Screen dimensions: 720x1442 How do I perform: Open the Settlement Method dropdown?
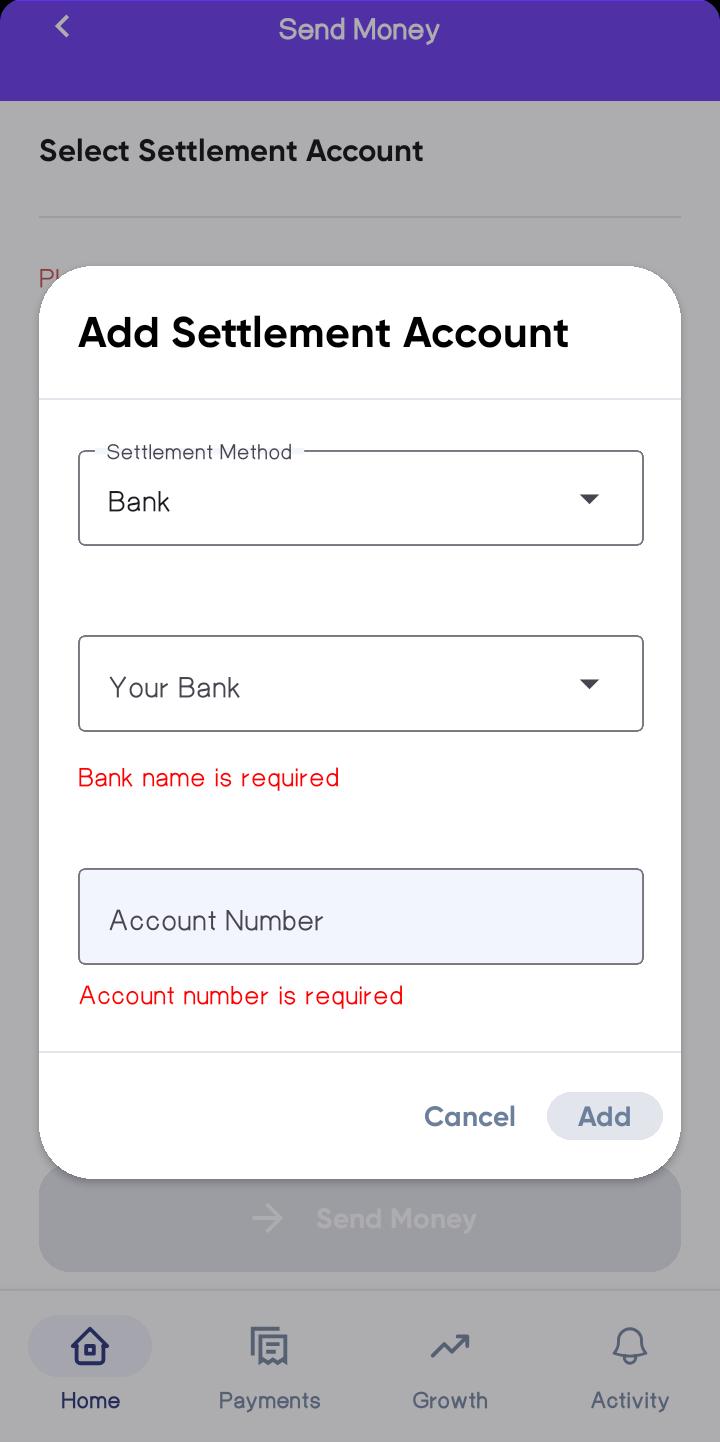click(x=360, y=498)
